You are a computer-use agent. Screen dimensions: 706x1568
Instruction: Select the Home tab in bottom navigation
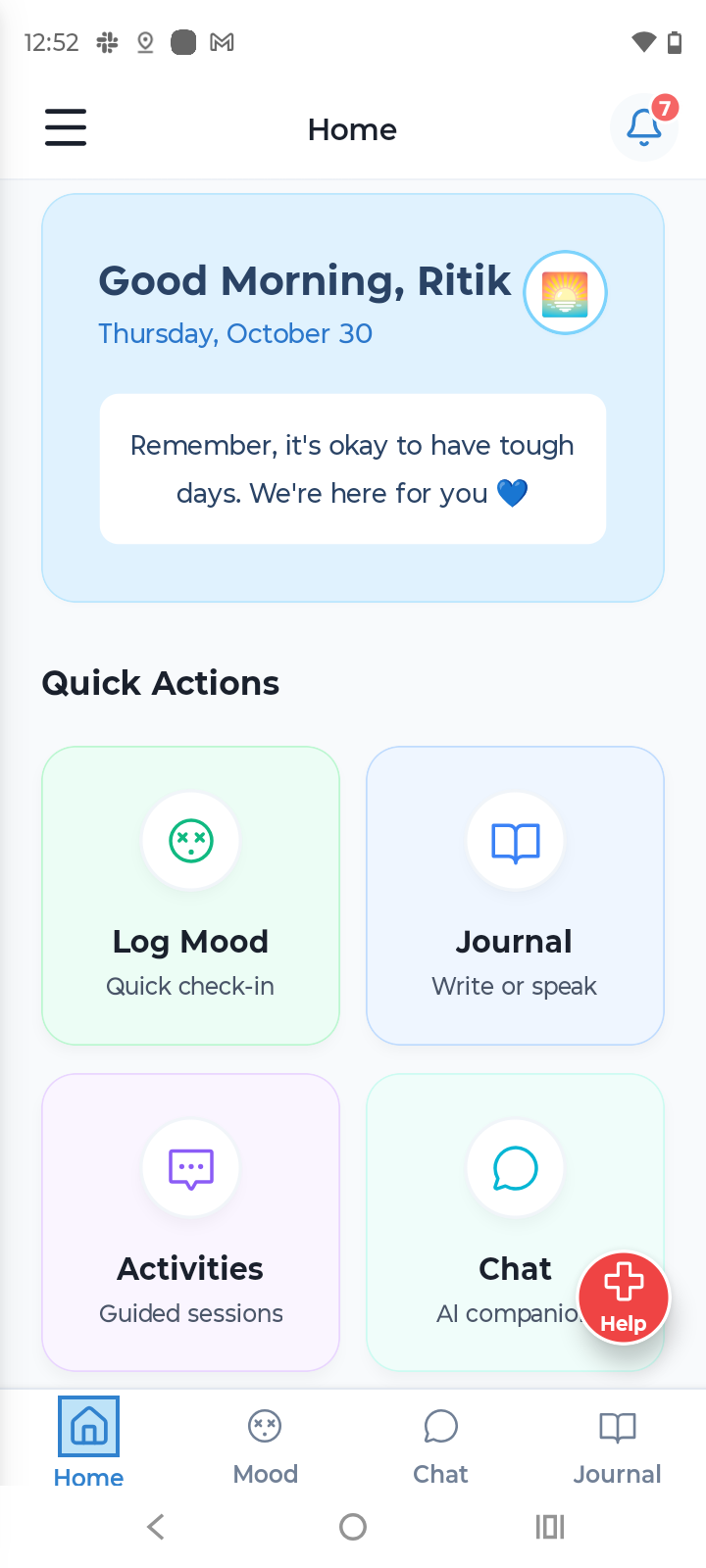coord(88,1441)
